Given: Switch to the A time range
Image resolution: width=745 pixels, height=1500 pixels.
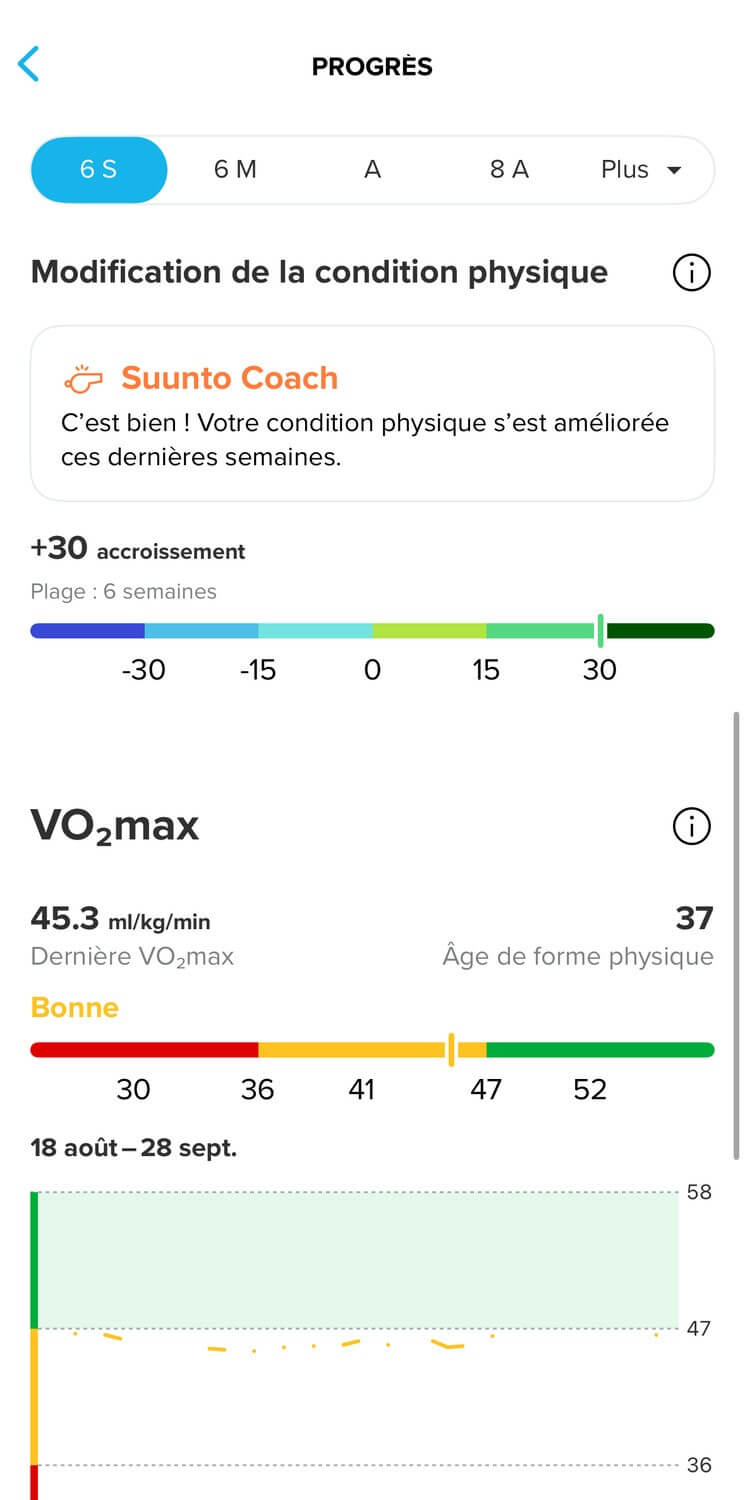Looking at the screenshot, I should click(373, 170).
